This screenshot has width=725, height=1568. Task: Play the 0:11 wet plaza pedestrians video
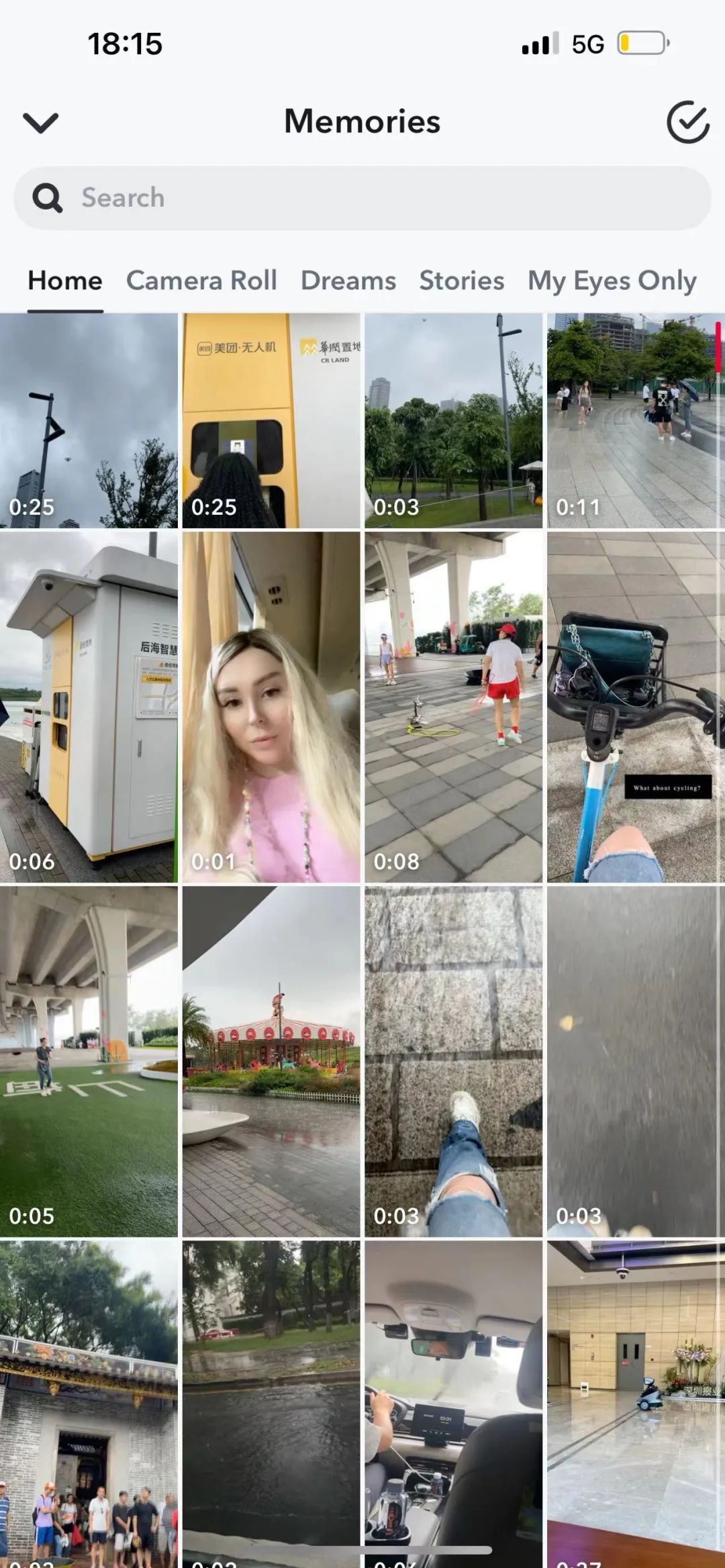(x=635, y=421)
